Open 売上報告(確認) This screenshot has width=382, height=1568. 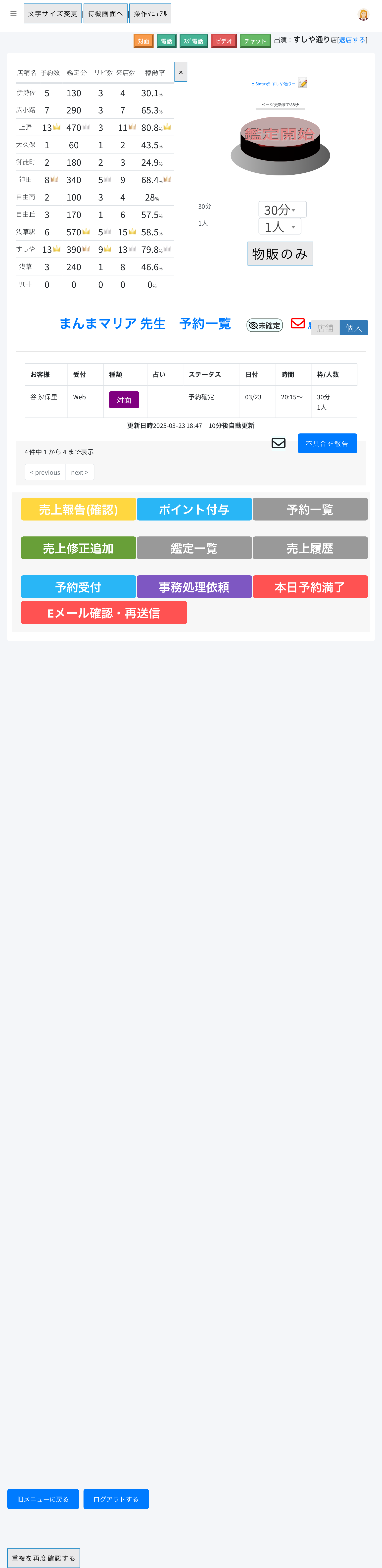click(79, 510)
